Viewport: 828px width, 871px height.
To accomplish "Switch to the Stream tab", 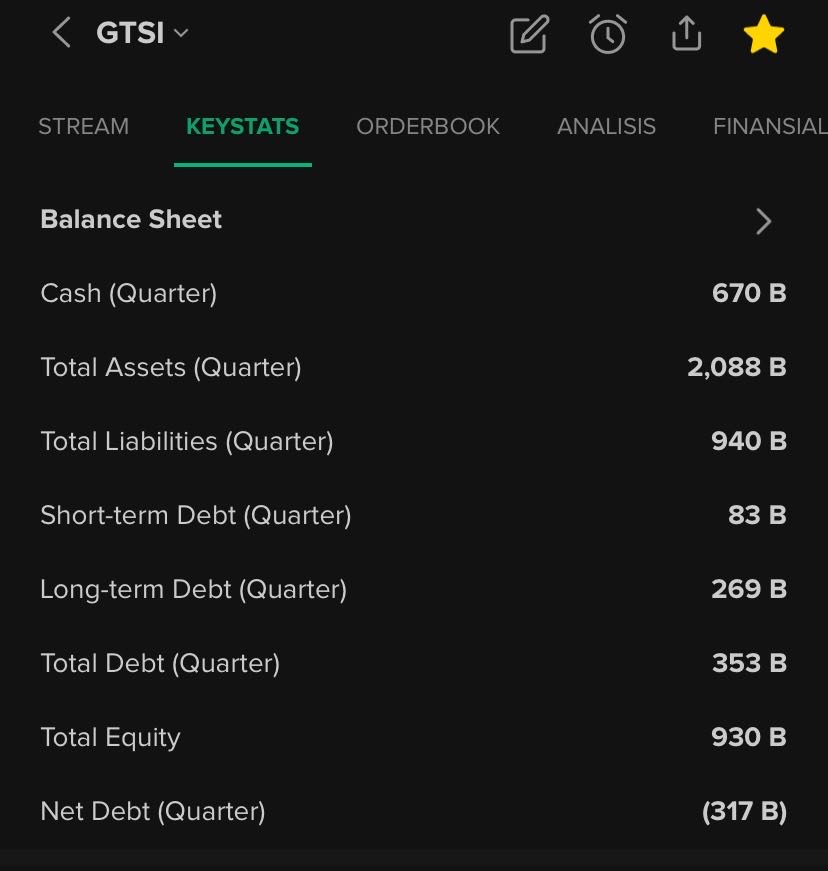I will pos(83,127).
